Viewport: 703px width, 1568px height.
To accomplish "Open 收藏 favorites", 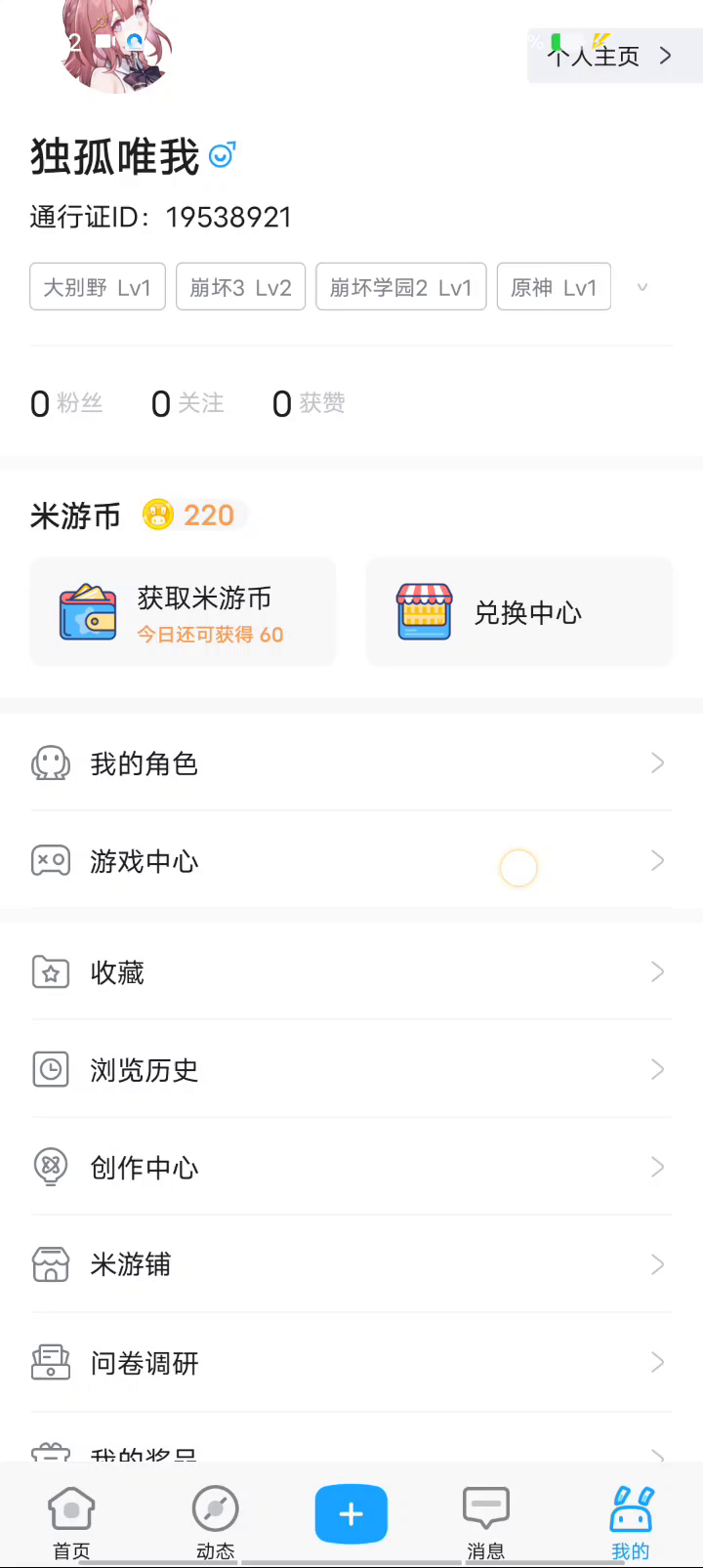I will [x=351, y=972].
